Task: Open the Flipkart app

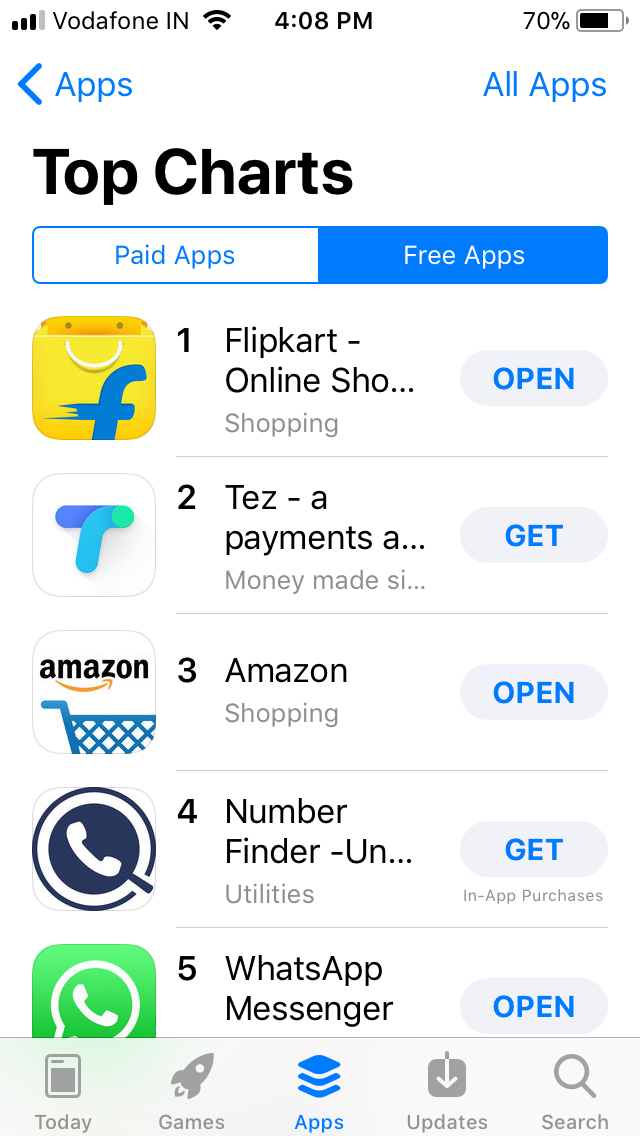Action: (533, 379)
